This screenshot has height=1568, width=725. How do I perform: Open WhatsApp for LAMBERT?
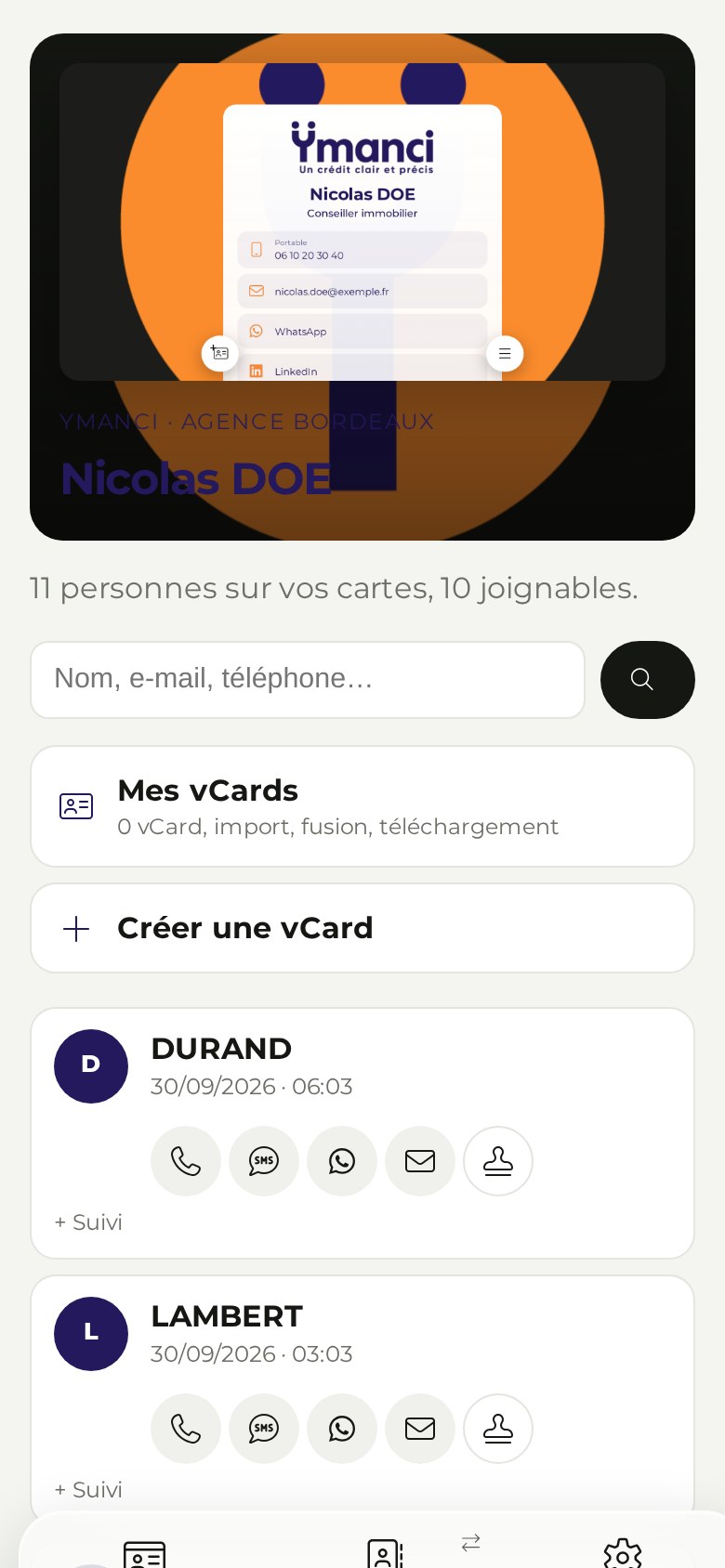point(342,1429)
